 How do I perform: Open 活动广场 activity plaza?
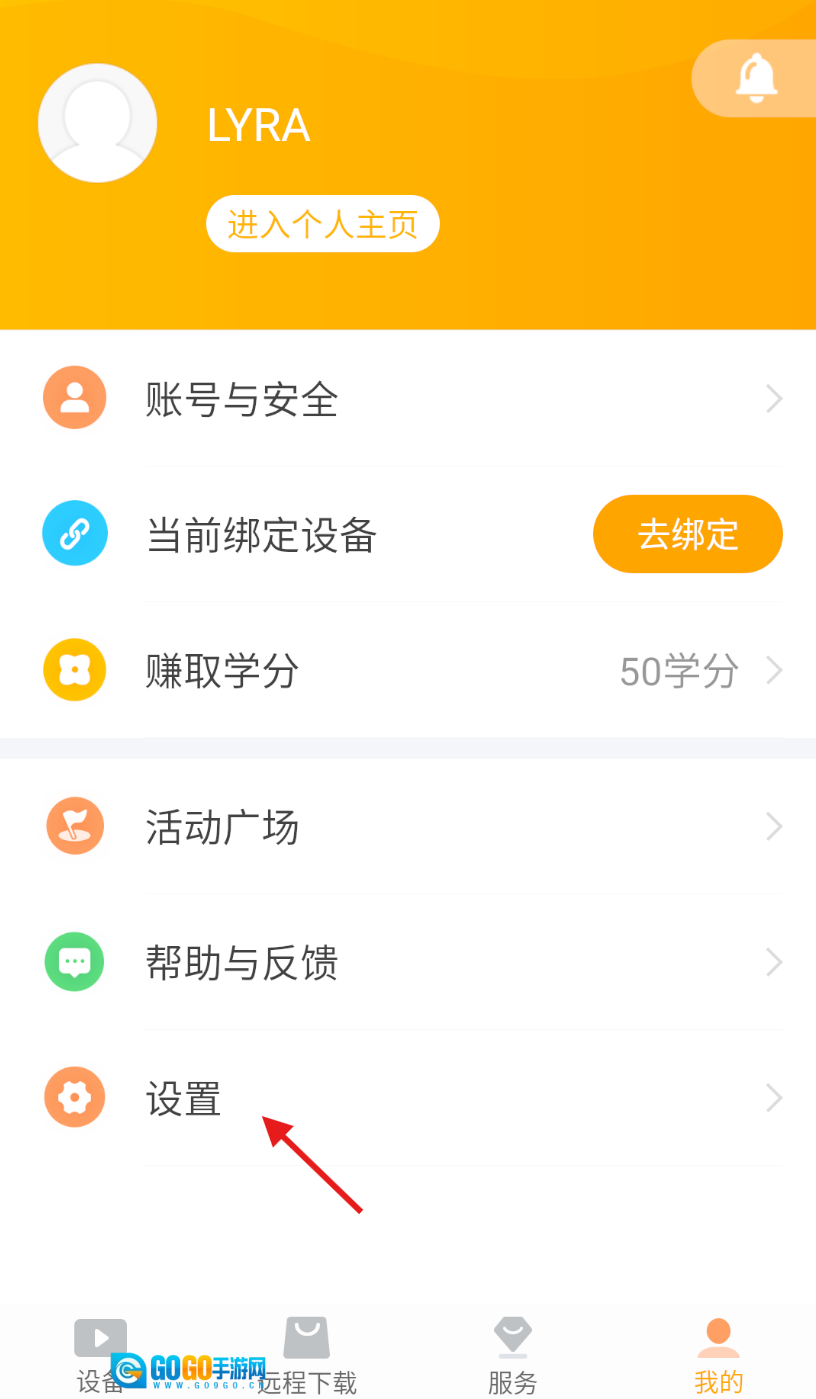coord(410,827)
